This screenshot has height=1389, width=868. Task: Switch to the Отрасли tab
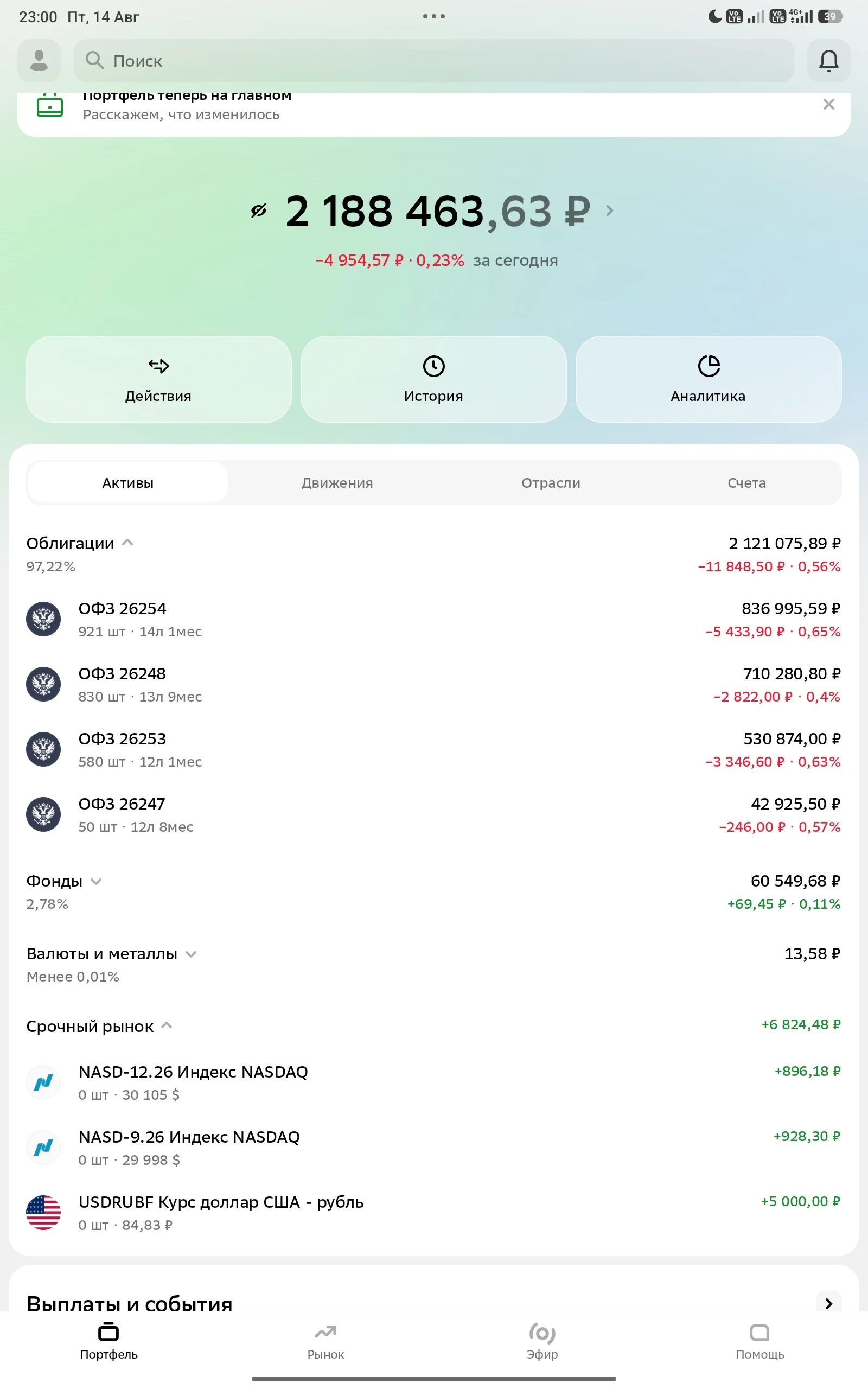tap(551, 483)
